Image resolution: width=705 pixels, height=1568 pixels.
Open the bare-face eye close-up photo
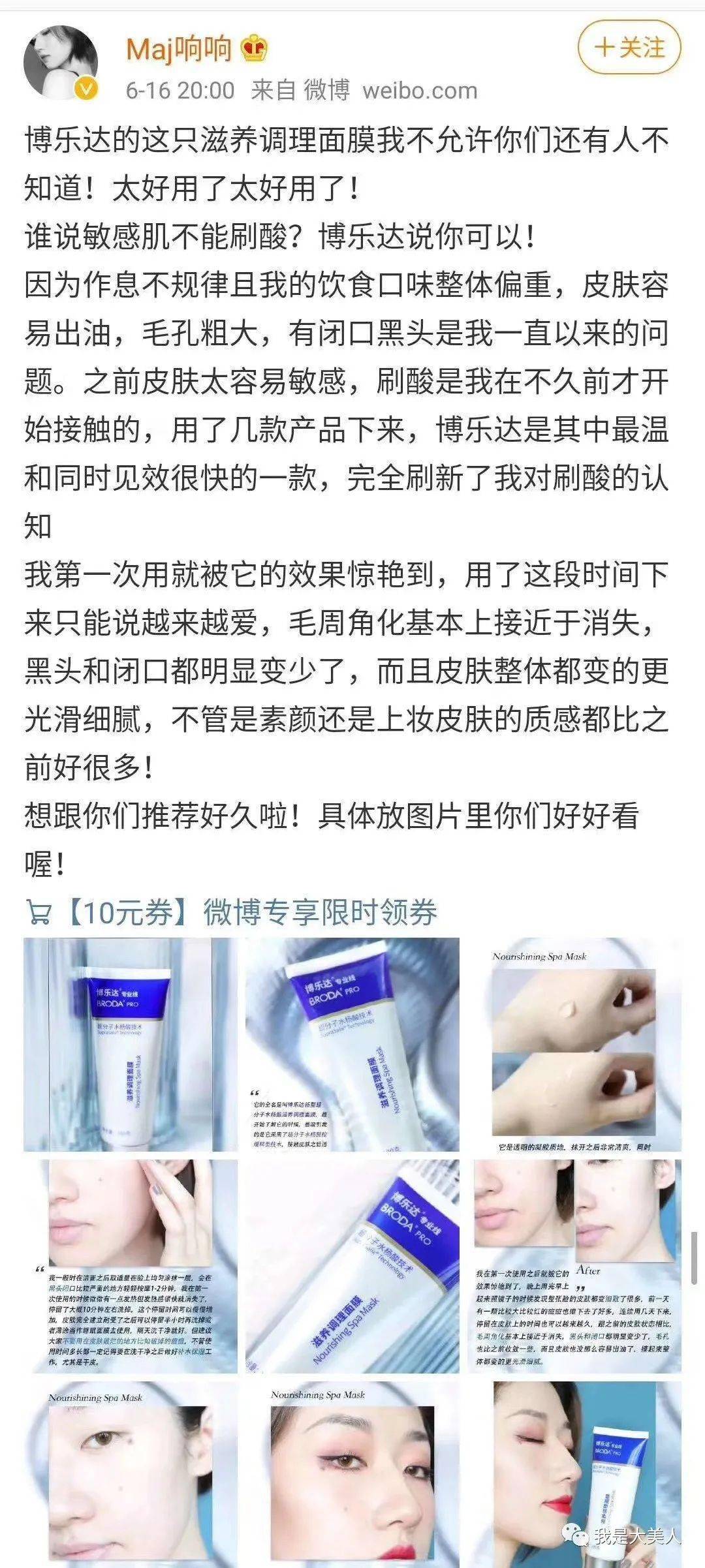click(131, 1474)
